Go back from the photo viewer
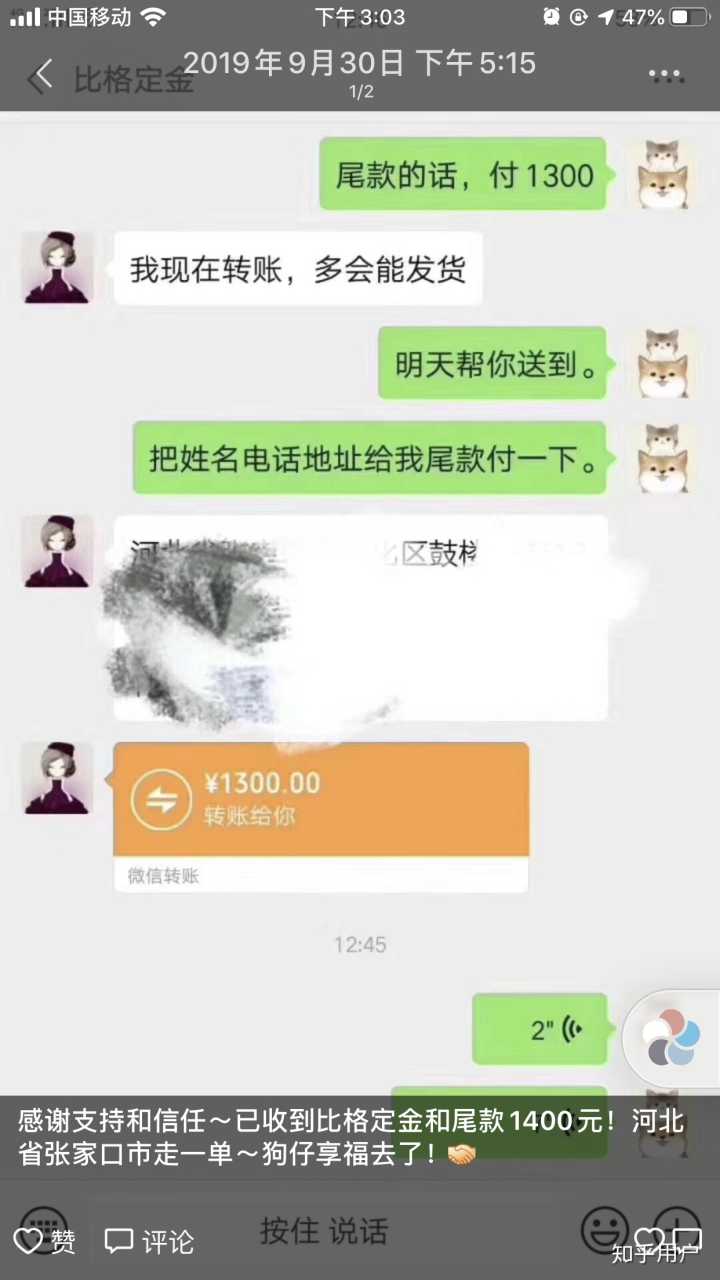The width and height of the screenshot is (720, 1280). coord(40,76)
